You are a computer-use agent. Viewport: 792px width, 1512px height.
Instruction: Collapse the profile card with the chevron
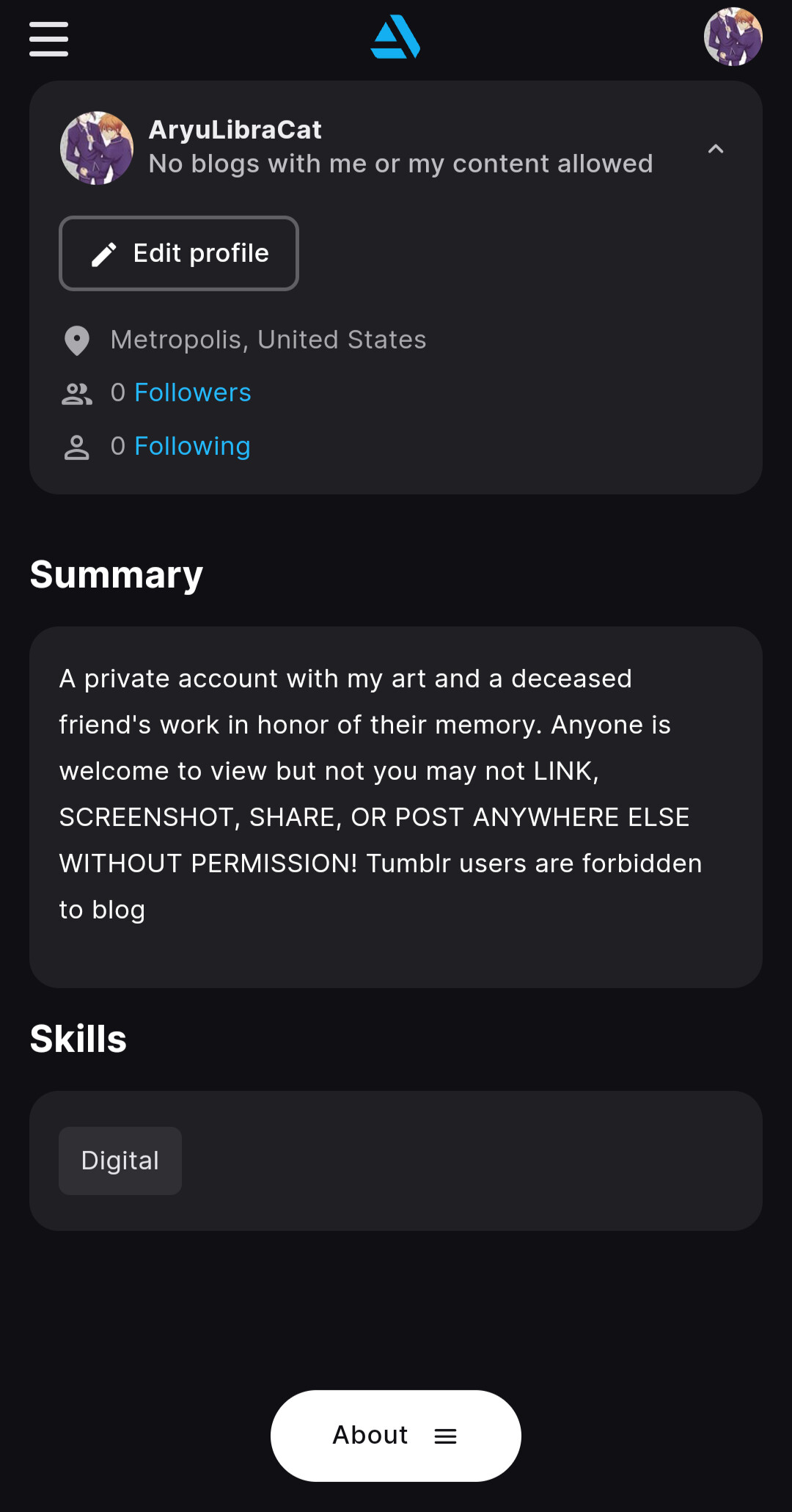click(716, 148)
